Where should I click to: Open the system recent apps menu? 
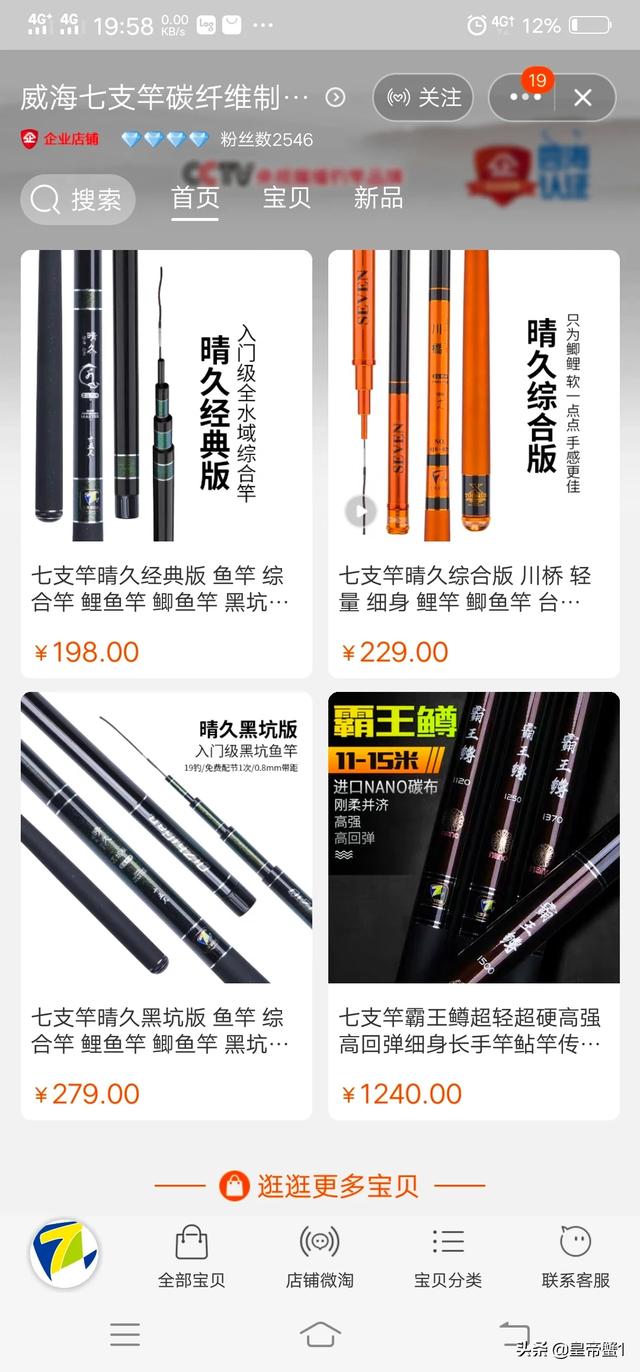(x=125, y=1333)
